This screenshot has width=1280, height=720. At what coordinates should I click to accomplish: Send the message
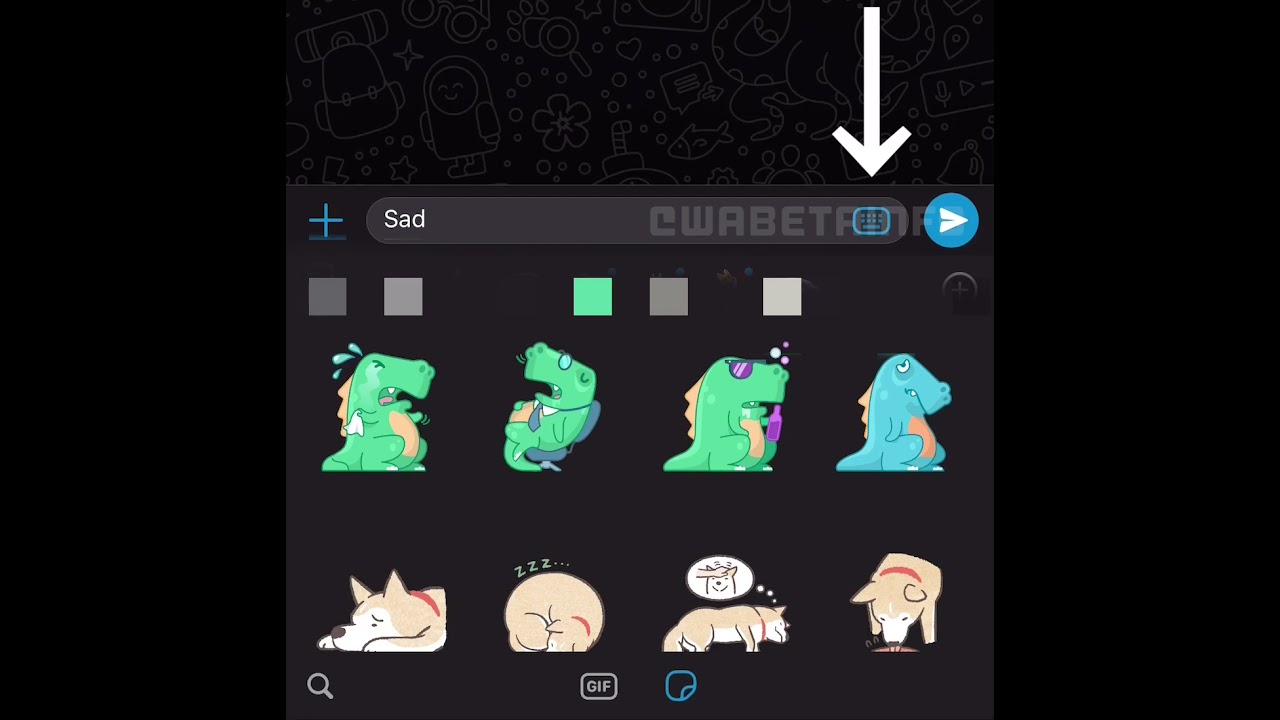point(950,221)
